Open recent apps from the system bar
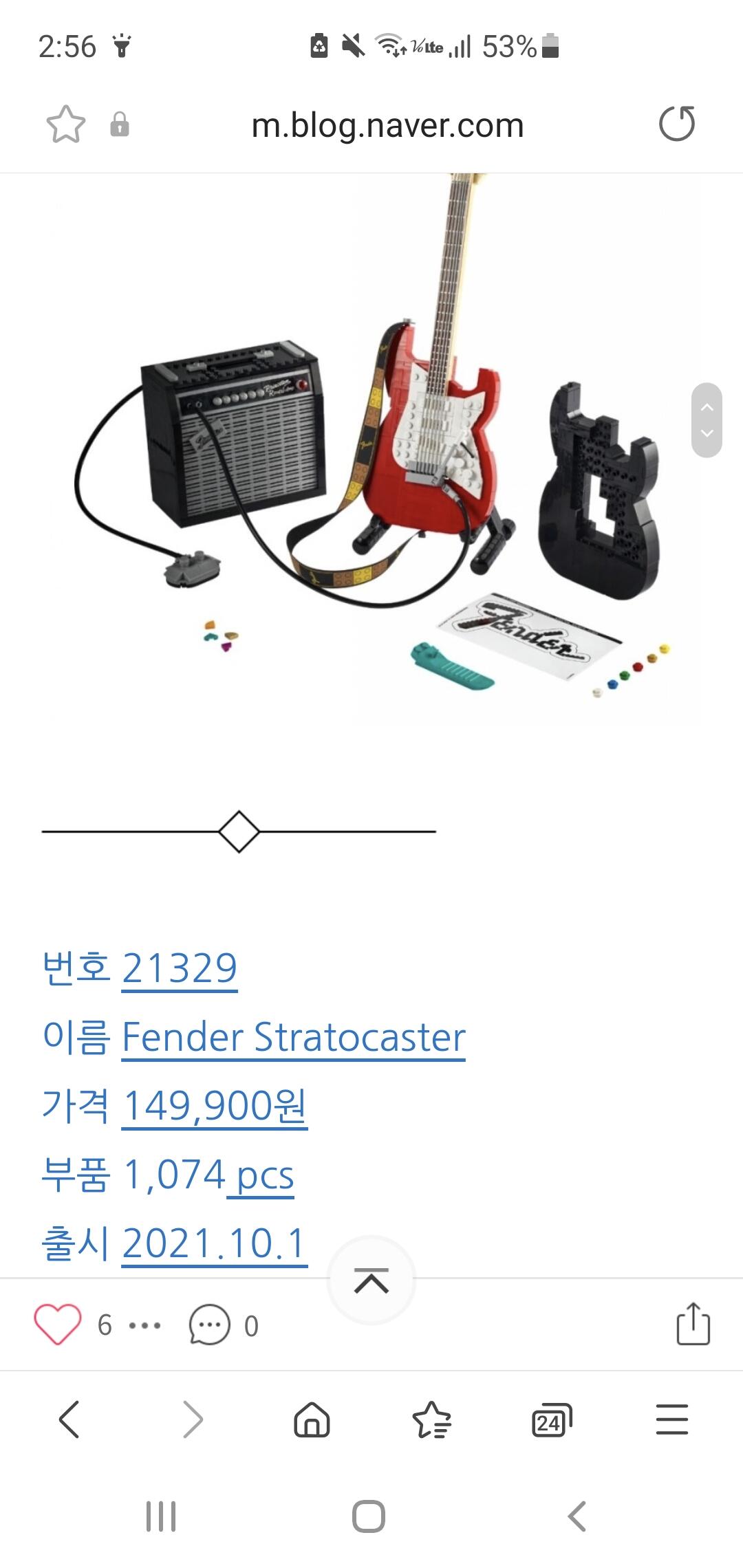 click(161, 1516)
